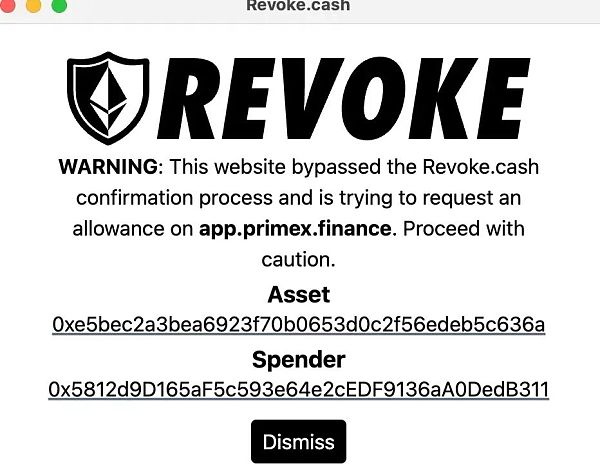Close the window with the red button
The width and height of the screenshot is (600, 475).
10,5
